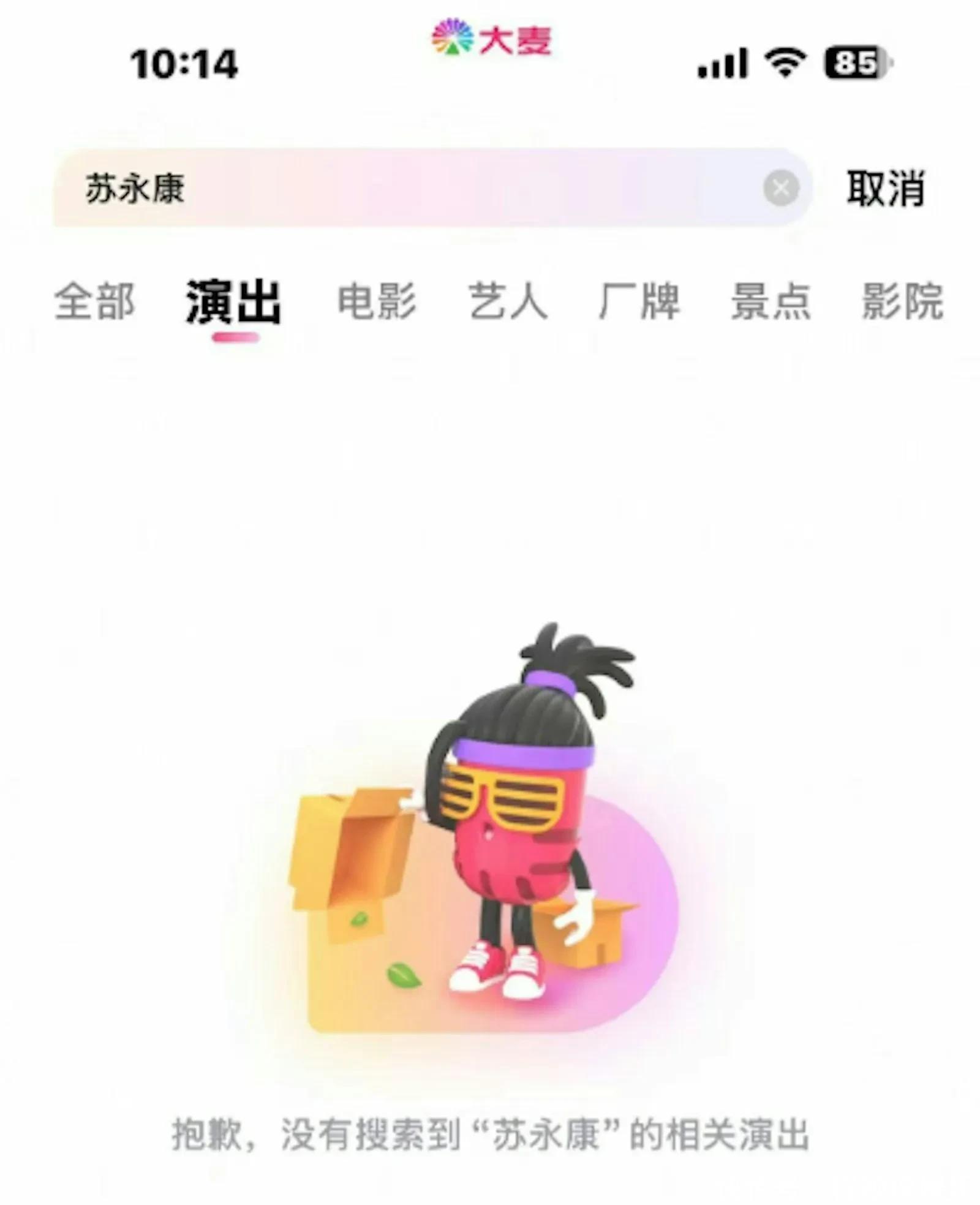
Task: Select the 演出 tab
Action: click(233, 301)
